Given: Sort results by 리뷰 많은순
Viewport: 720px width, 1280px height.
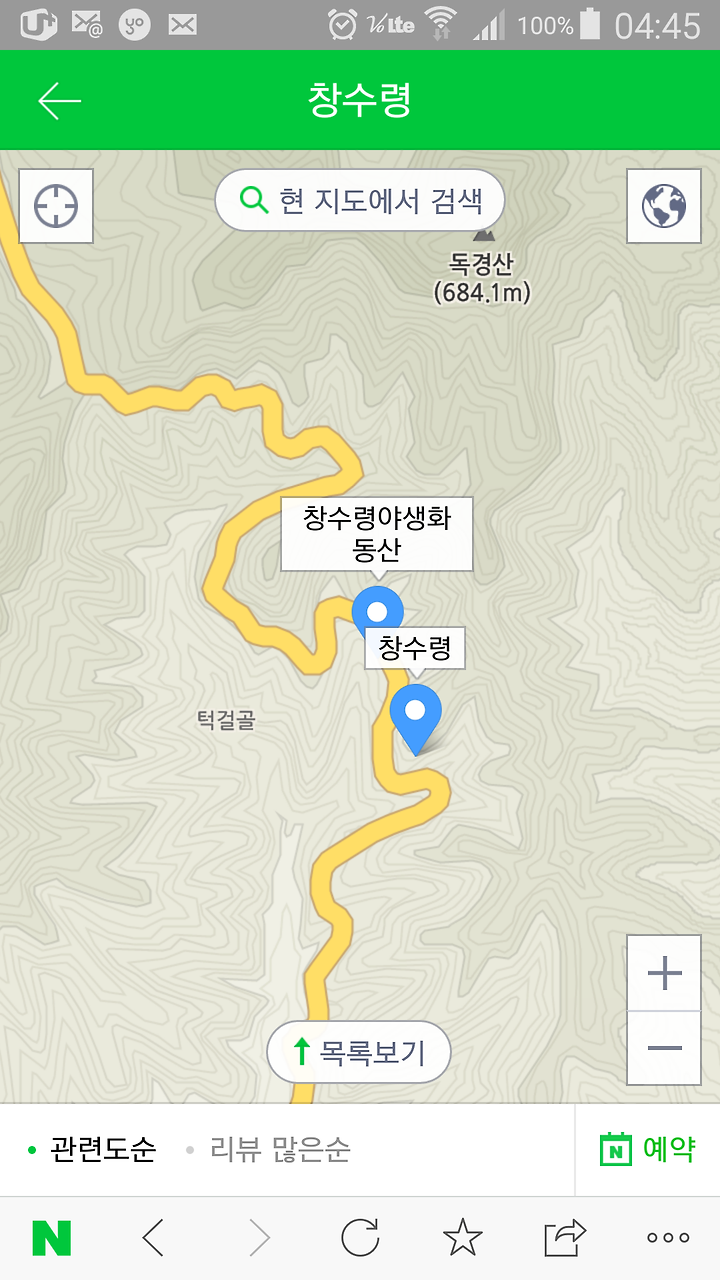Looking at the screenshot, I should [x=269, y=1150].
